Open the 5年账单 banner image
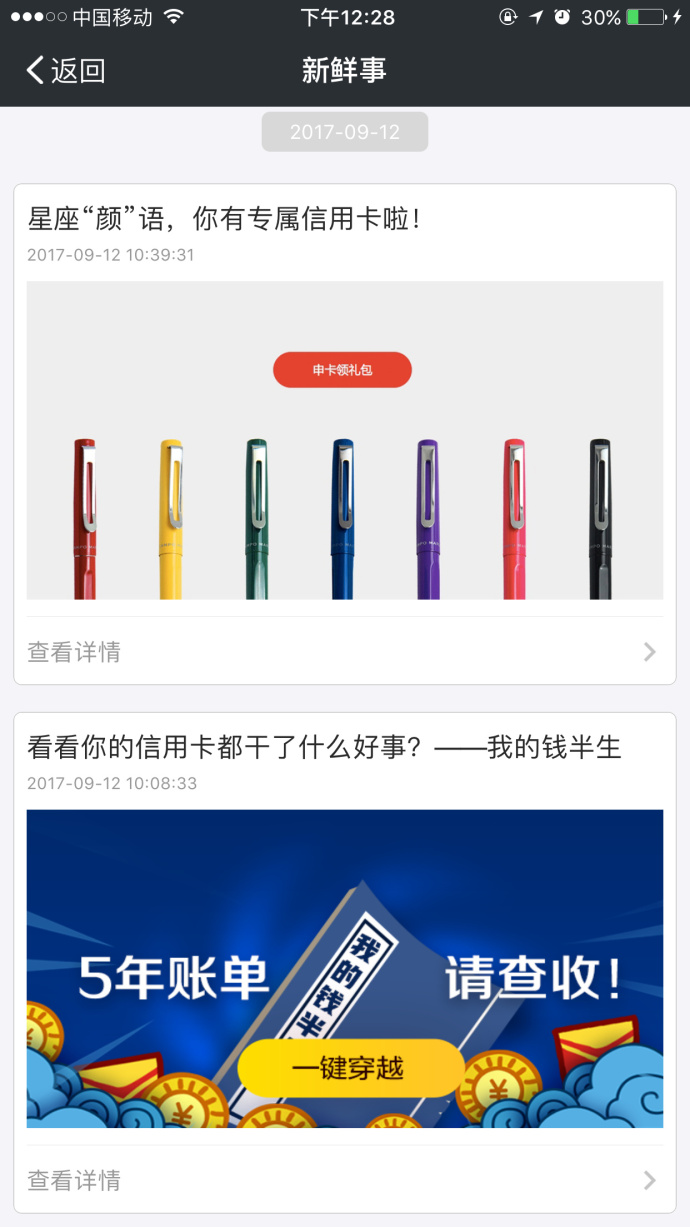Image resolution: width=690 pixels, height=1227 pixels. click(344, 968)
